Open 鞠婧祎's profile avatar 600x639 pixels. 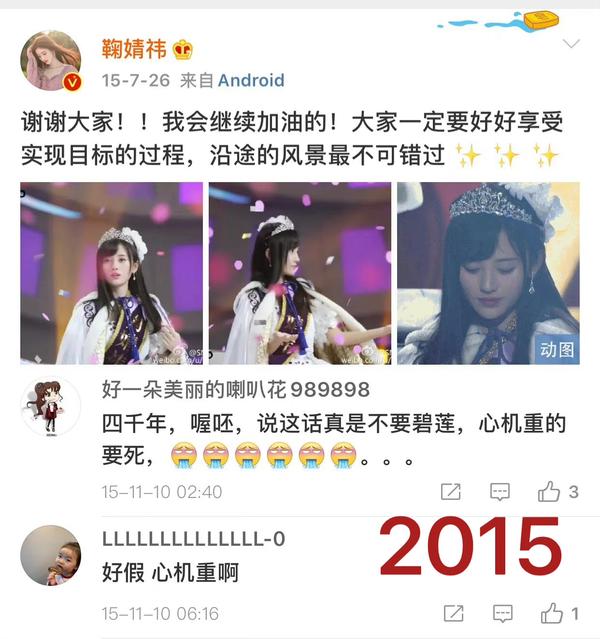point(50,62)
